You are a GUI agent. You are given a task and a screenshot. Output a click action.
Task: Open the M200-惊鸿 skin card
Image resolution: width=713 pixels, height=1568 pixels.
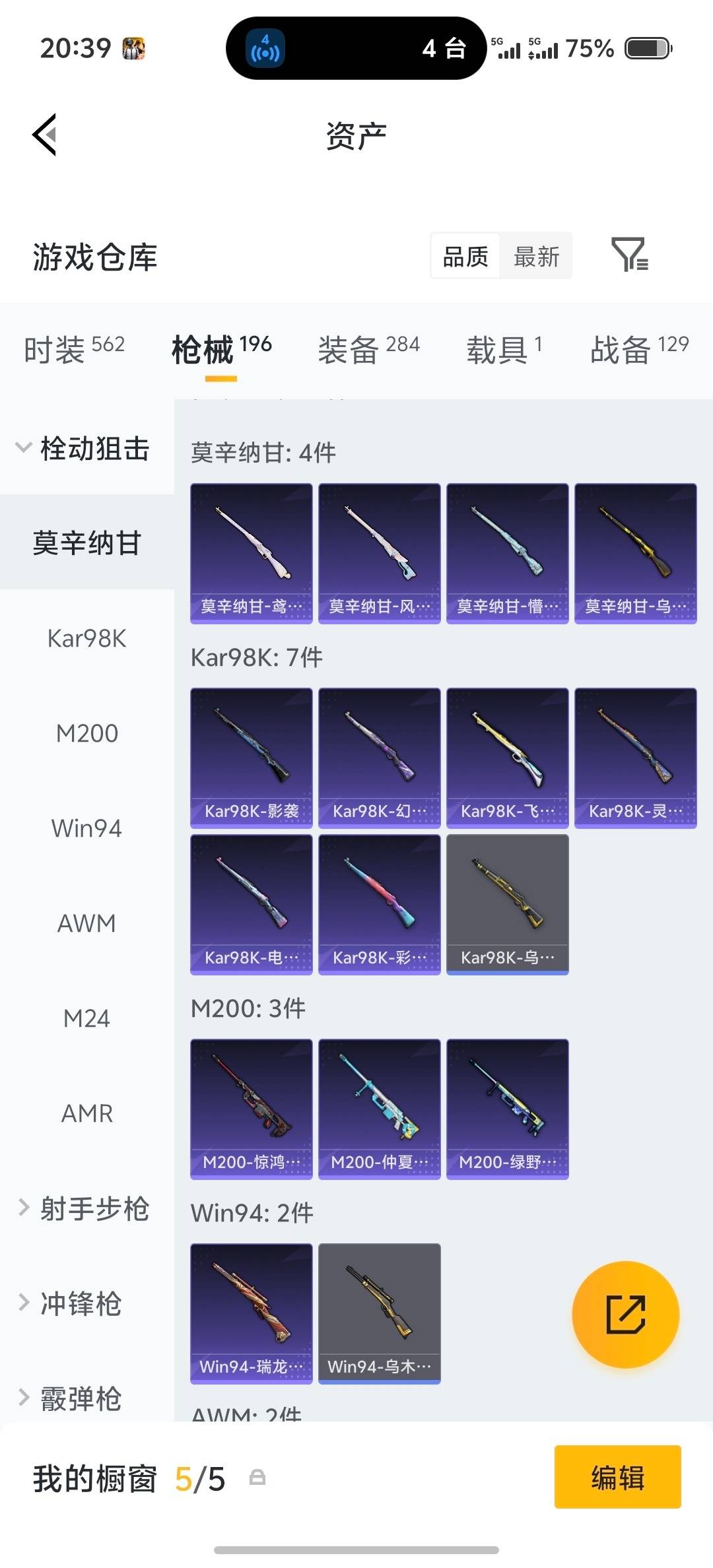252,1109
